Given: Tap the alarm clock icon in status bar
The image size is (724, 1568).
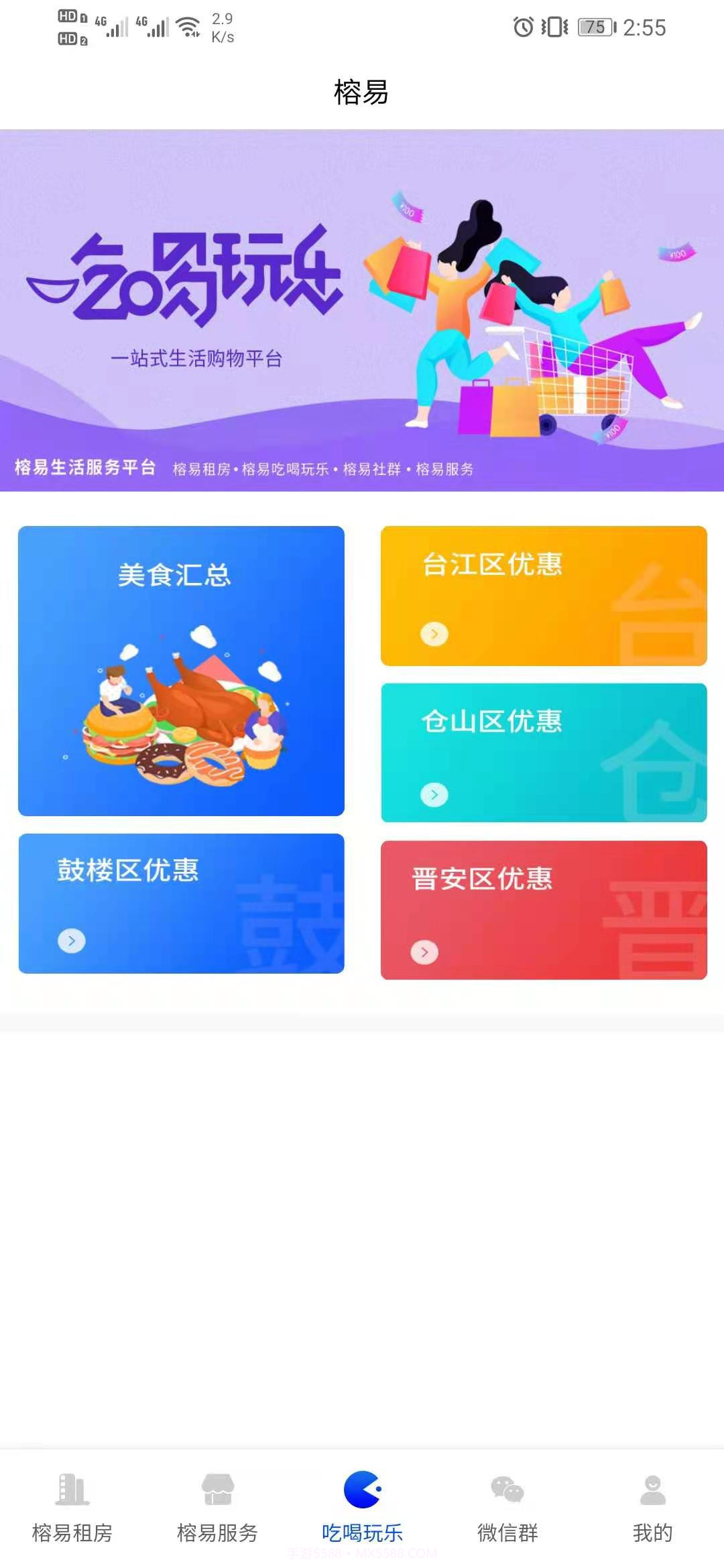Looking at the screenshot, I should coord(523,27).
